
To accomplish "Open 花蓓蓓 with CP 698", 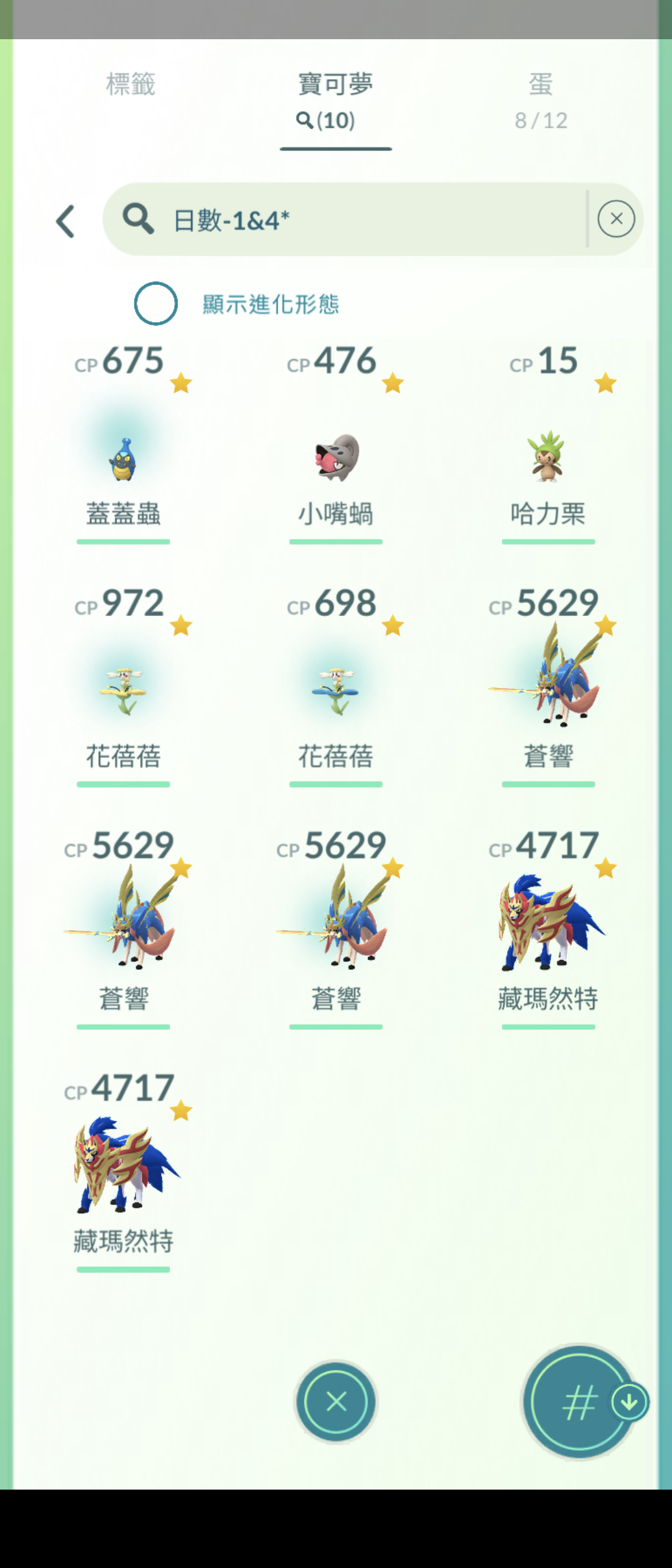I will point(336,692).
